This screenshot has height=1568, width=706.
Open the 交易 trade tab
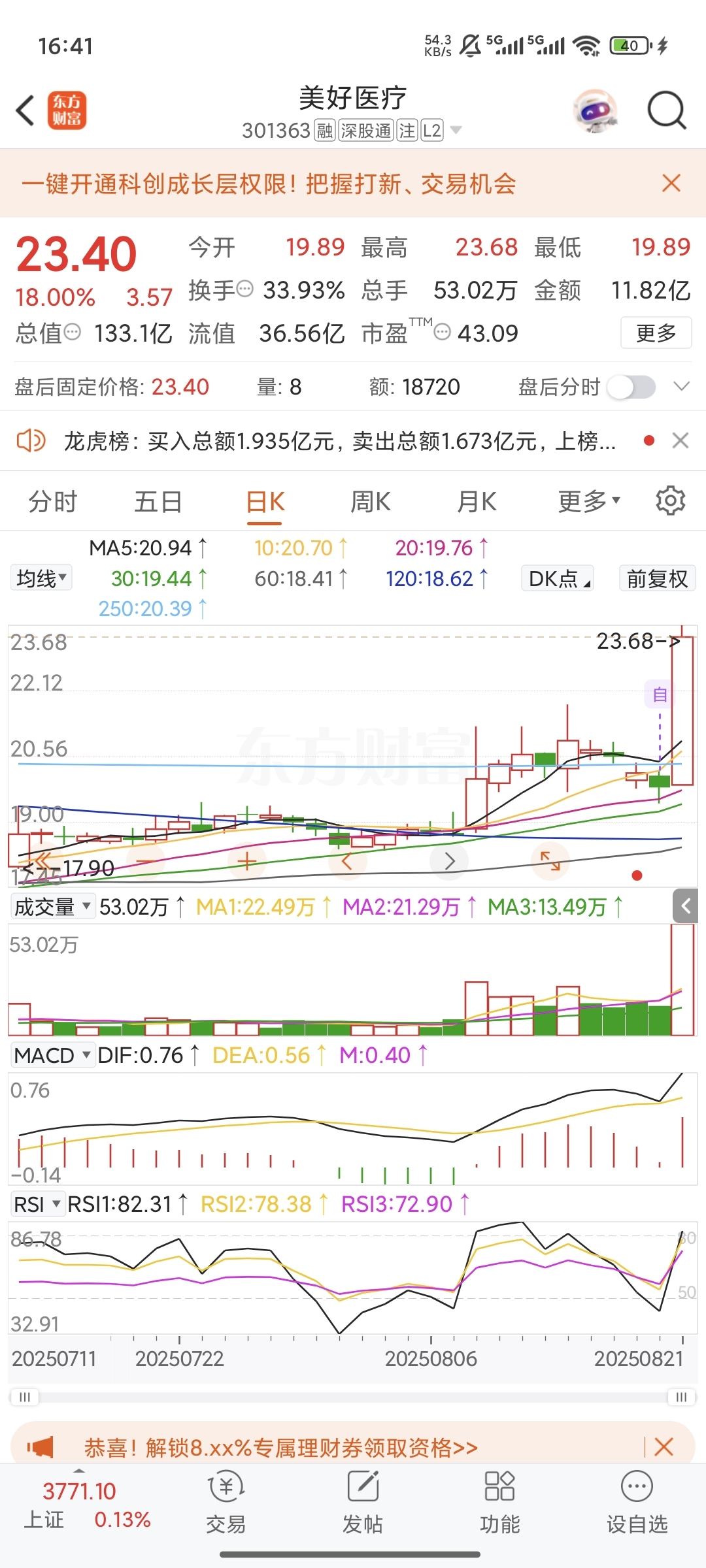226,1503
